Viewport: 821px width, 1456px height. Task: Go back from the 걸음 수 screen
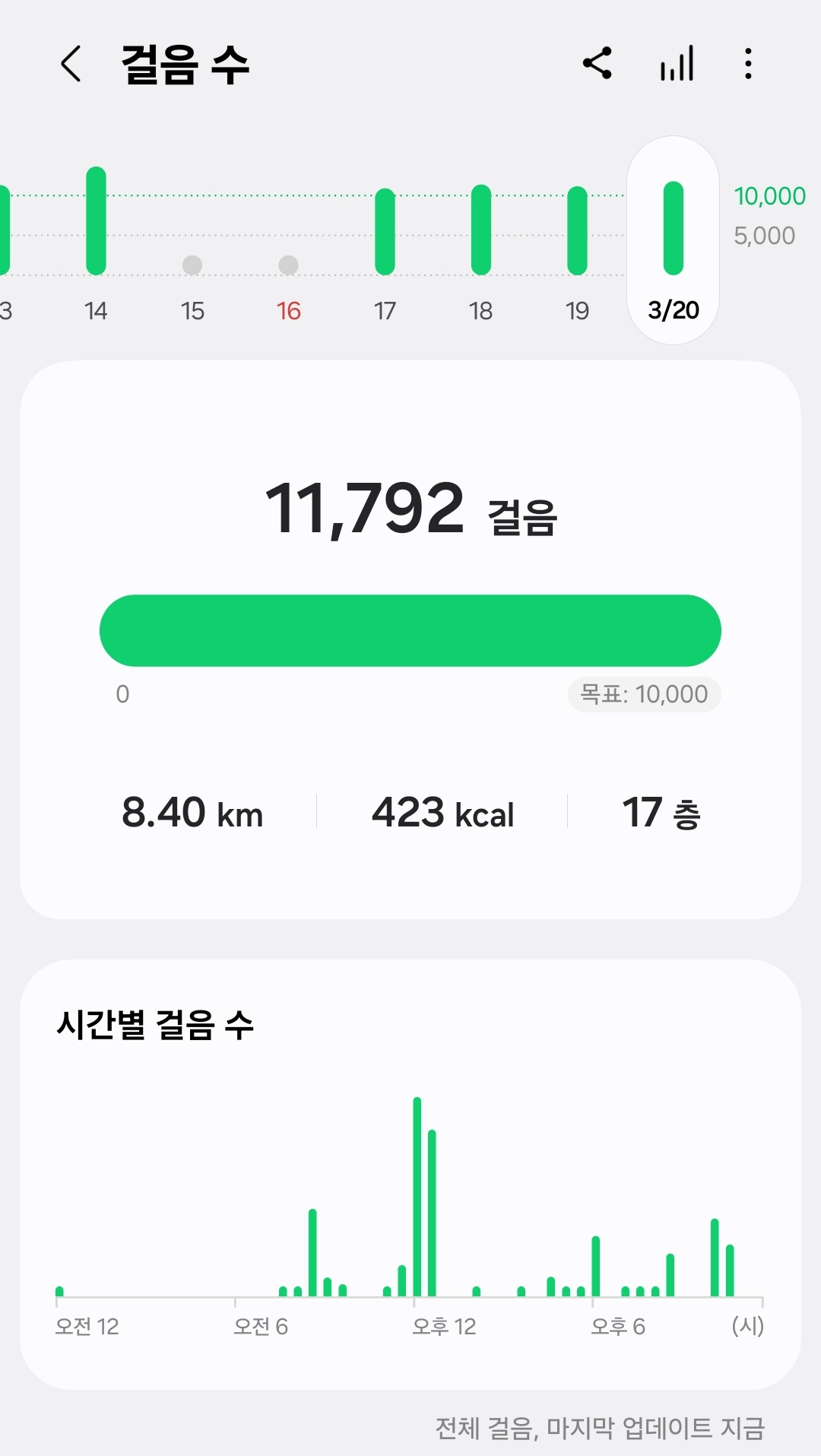[x=71, y=64]
